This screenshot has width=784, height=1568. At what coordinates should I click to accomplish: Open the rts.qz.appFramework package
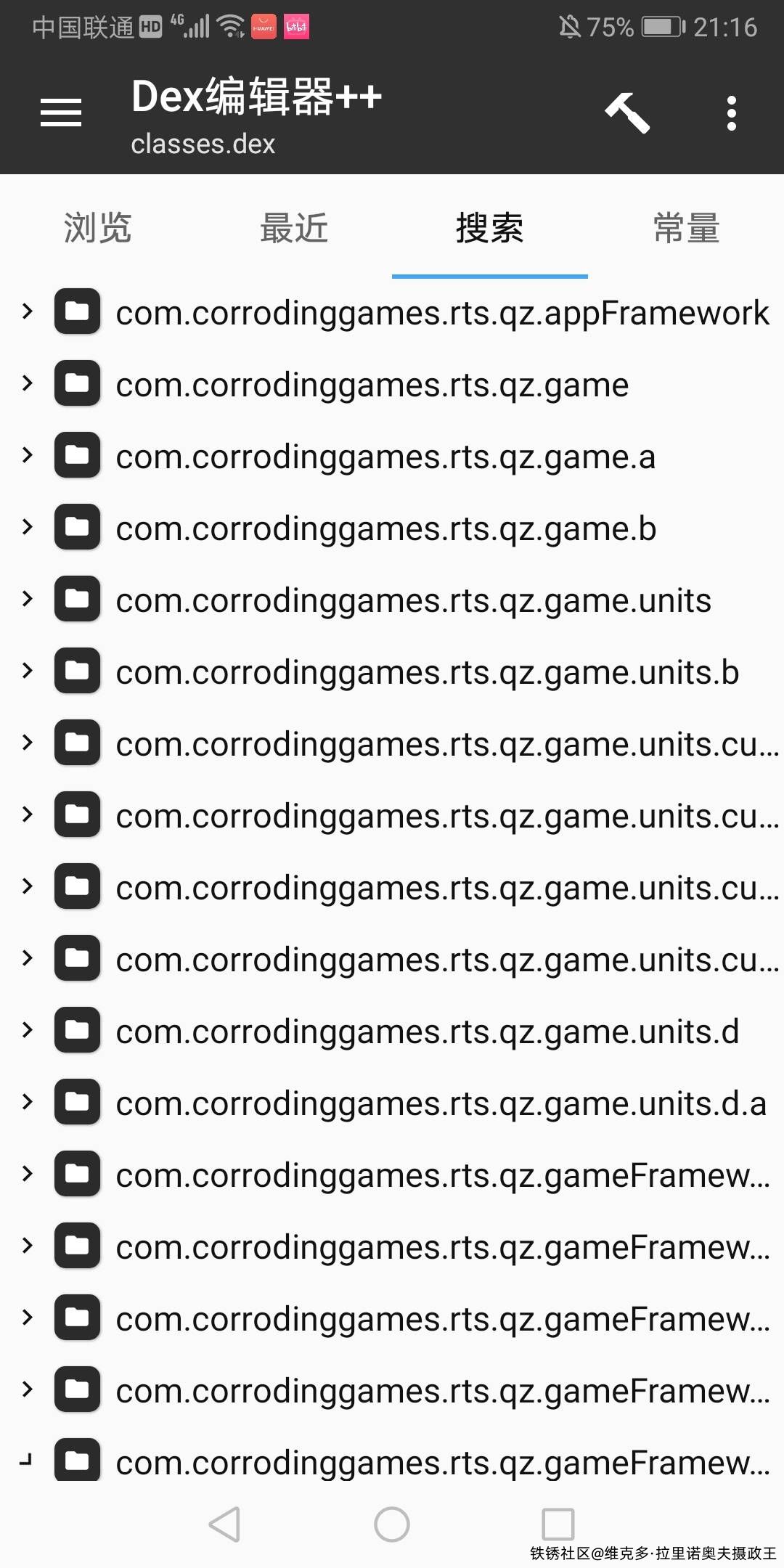(x=441, y=313)
